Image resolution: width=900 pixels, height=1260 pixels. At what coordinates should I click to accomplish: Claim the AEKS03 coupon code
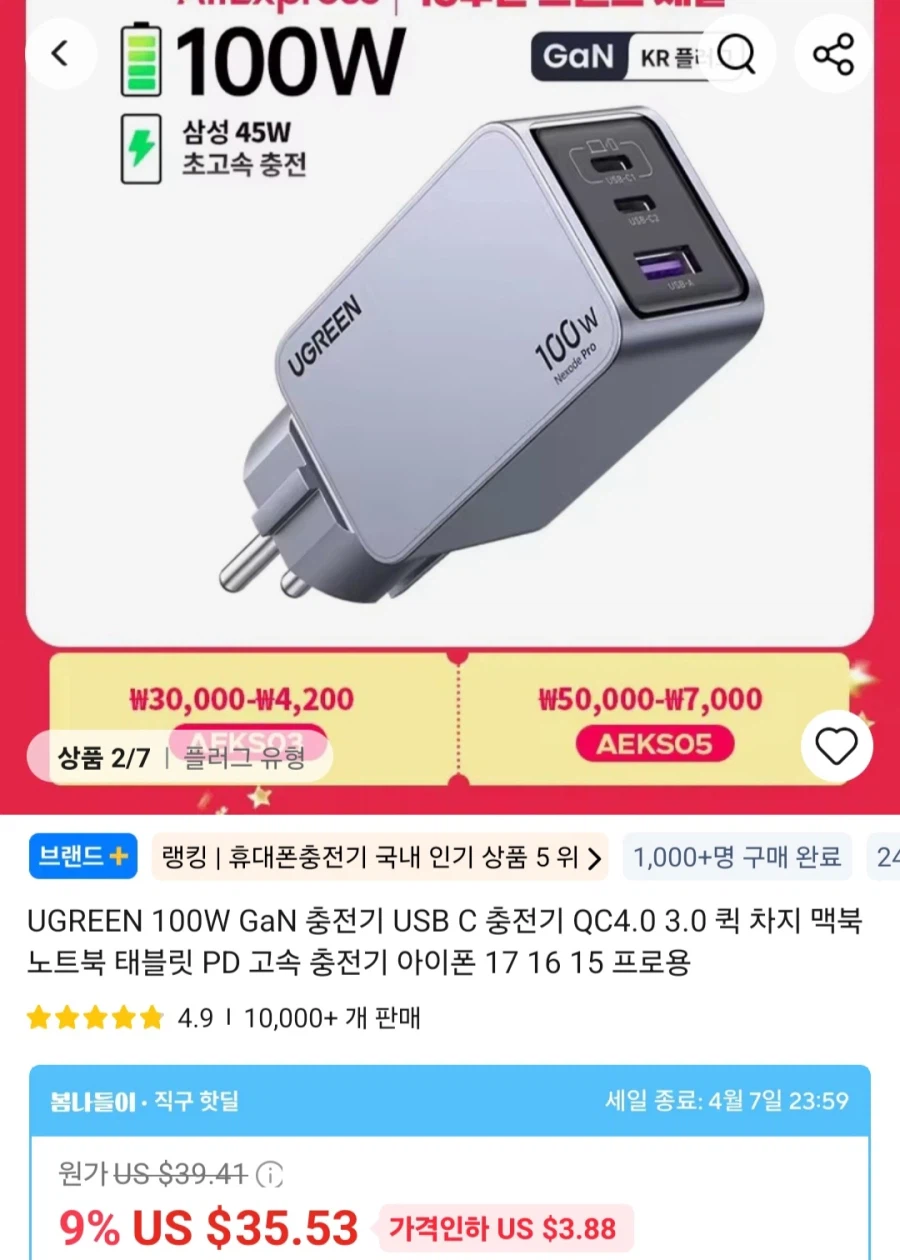point(247,736)
